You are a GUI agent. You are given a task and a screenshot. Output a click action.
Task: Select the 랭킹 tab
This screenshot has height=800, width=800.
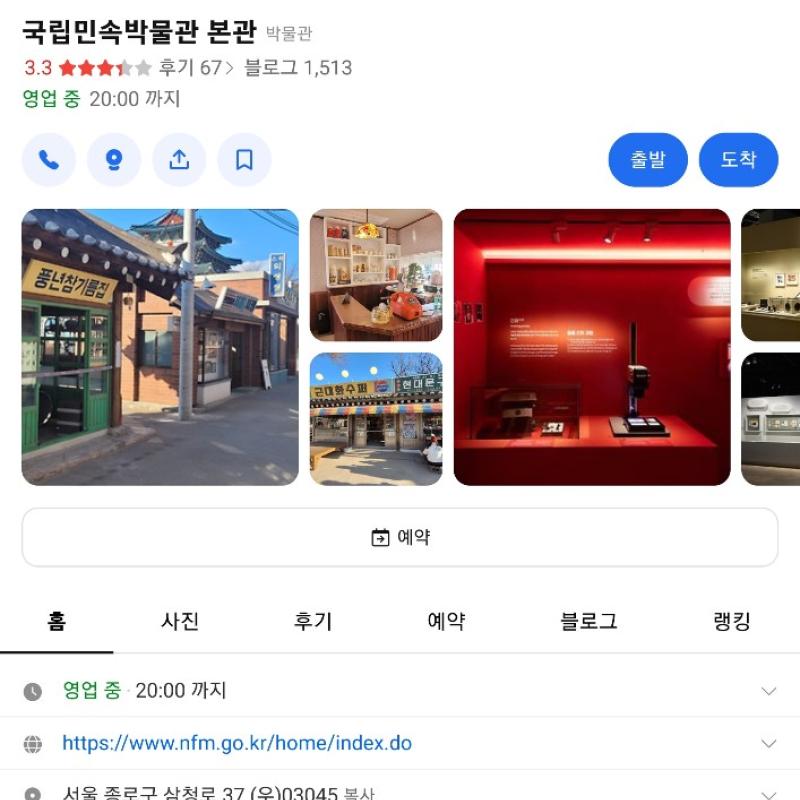click(732, 622)
